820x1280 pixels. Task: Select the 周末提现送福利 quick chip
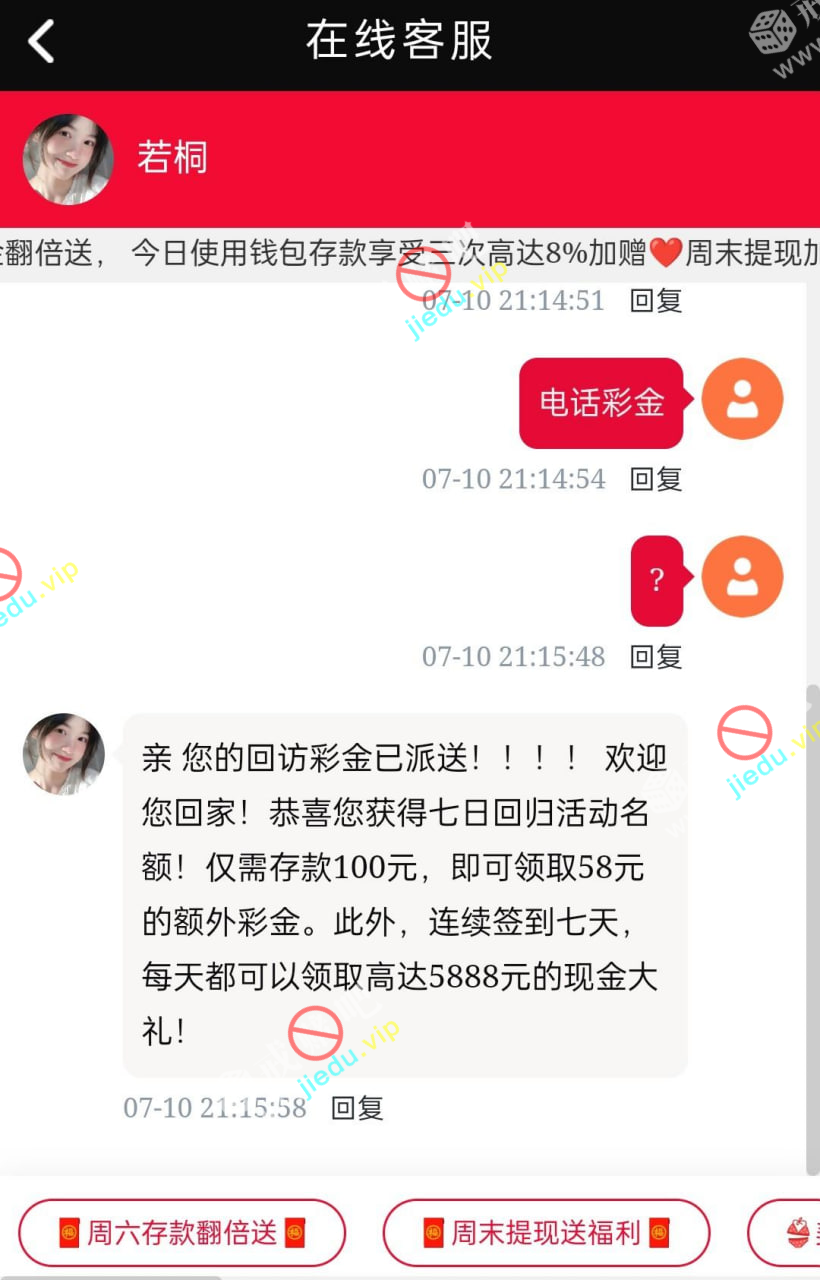coord(546,1232)
